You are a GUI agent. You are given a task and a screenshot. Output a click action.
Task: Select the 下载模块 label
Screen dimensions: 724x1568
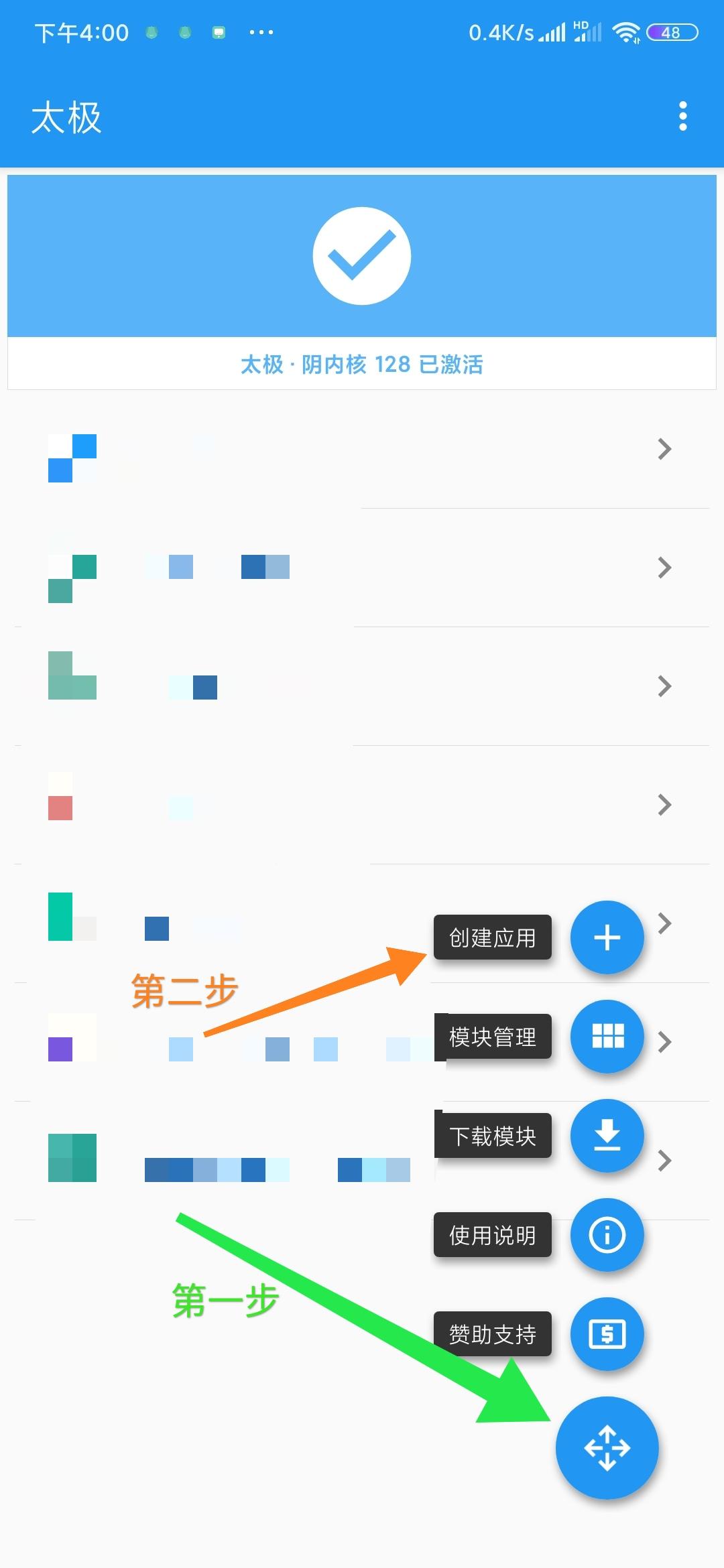(x=493, y=1136)
